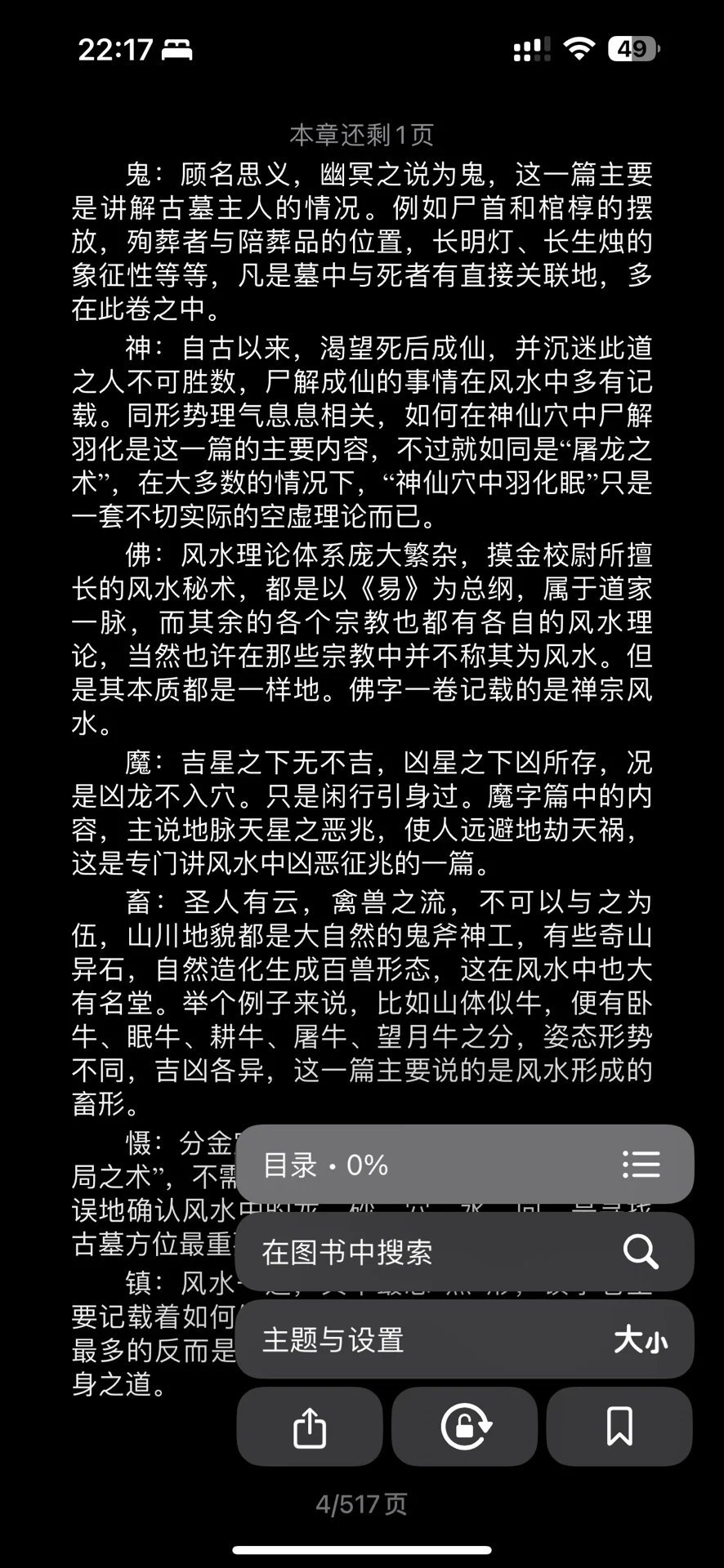This screenshot has height=1568, width=724.
Task: Bookmark the current page
Action: pyautogui.click(x=619, y=1427)
